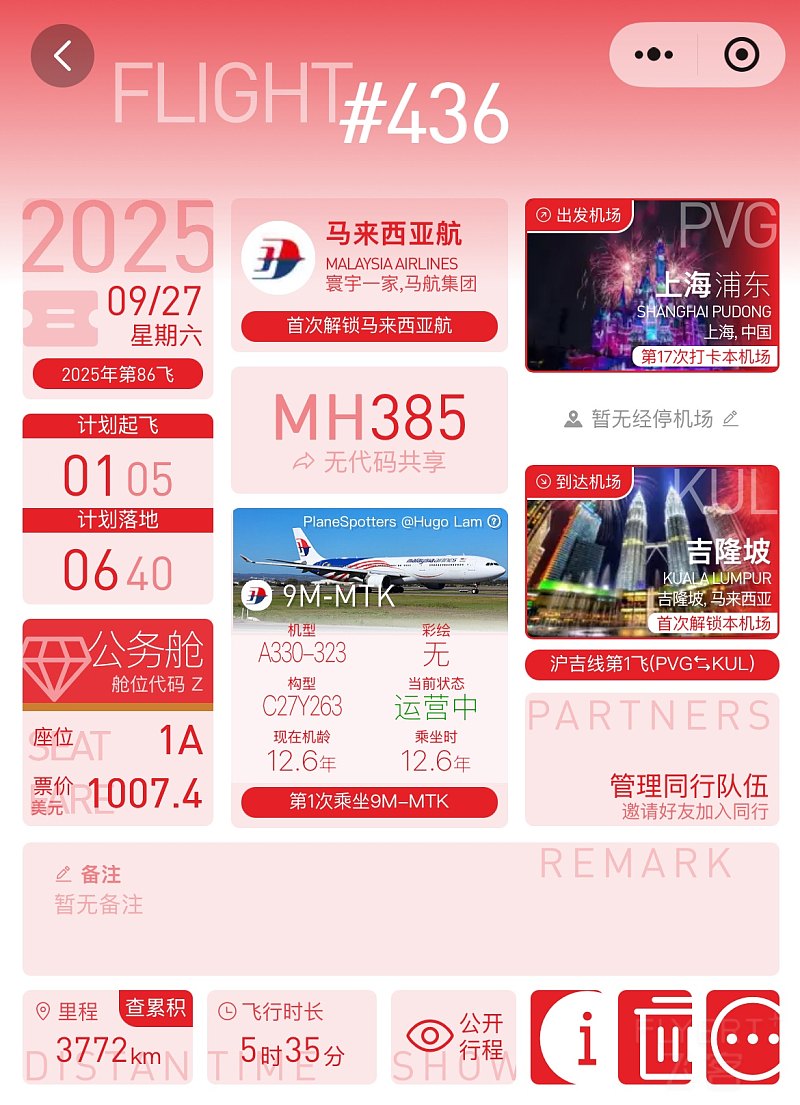800x1105 pixels.
Task: Open more options at the bottom right
Action: (x=742, y=1037)
